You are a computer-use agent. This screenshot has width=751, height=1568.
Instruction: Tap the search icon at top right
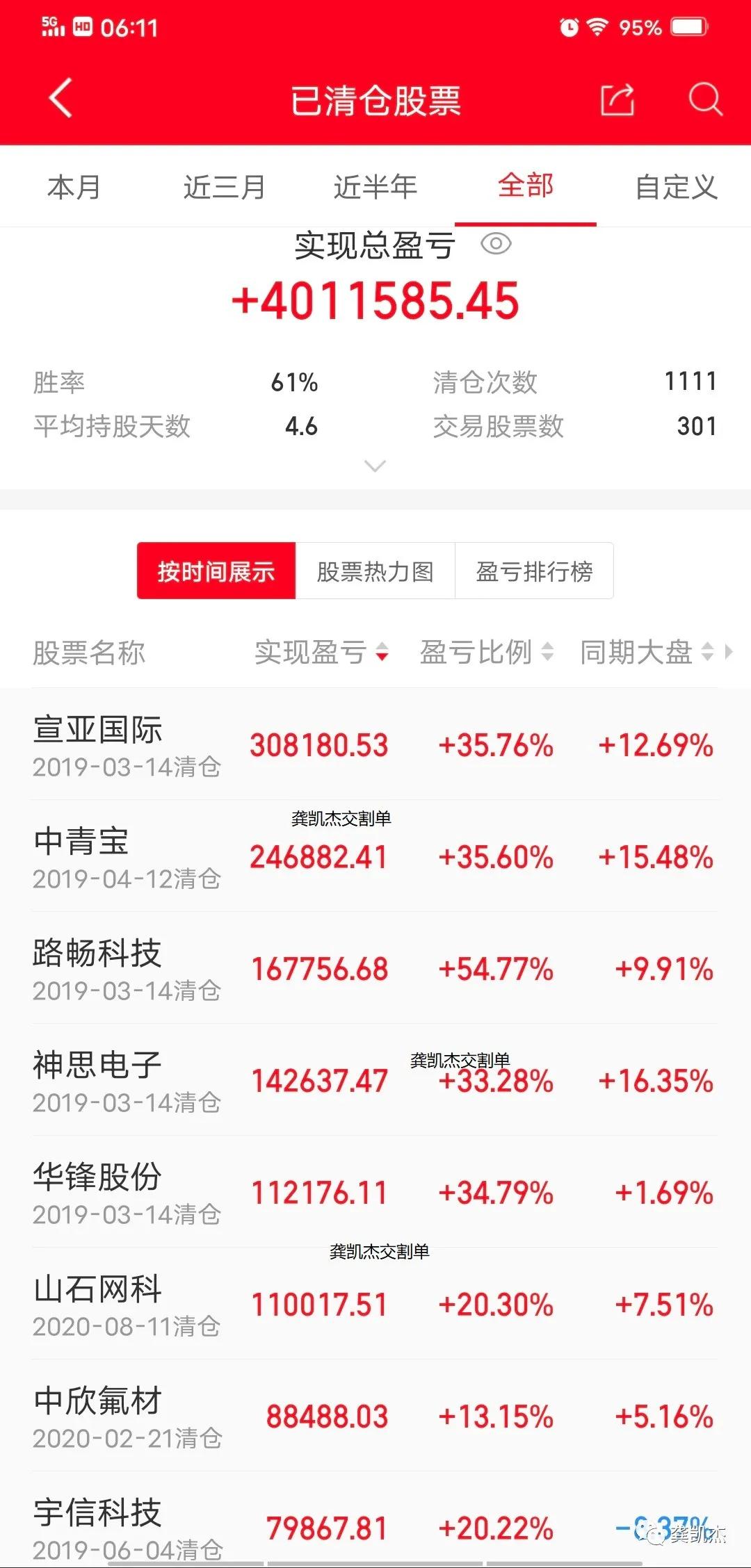tap(706, 99)
